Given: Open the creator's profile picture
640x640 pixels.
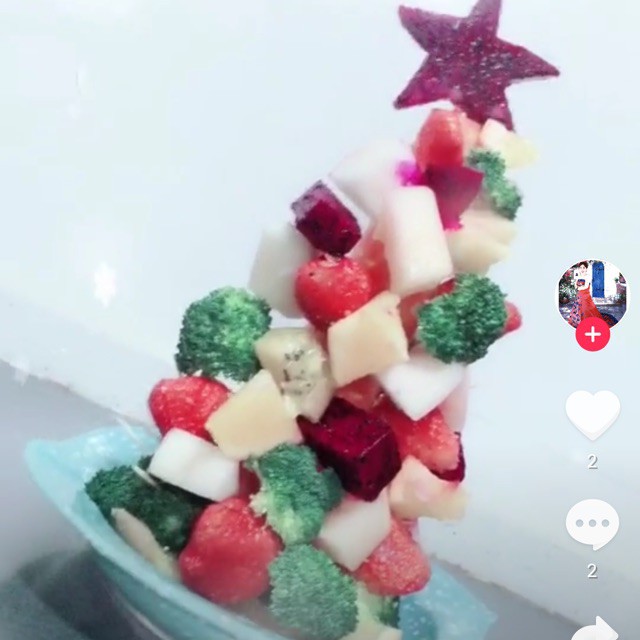Looking at the screenshot, I should 592,291.
